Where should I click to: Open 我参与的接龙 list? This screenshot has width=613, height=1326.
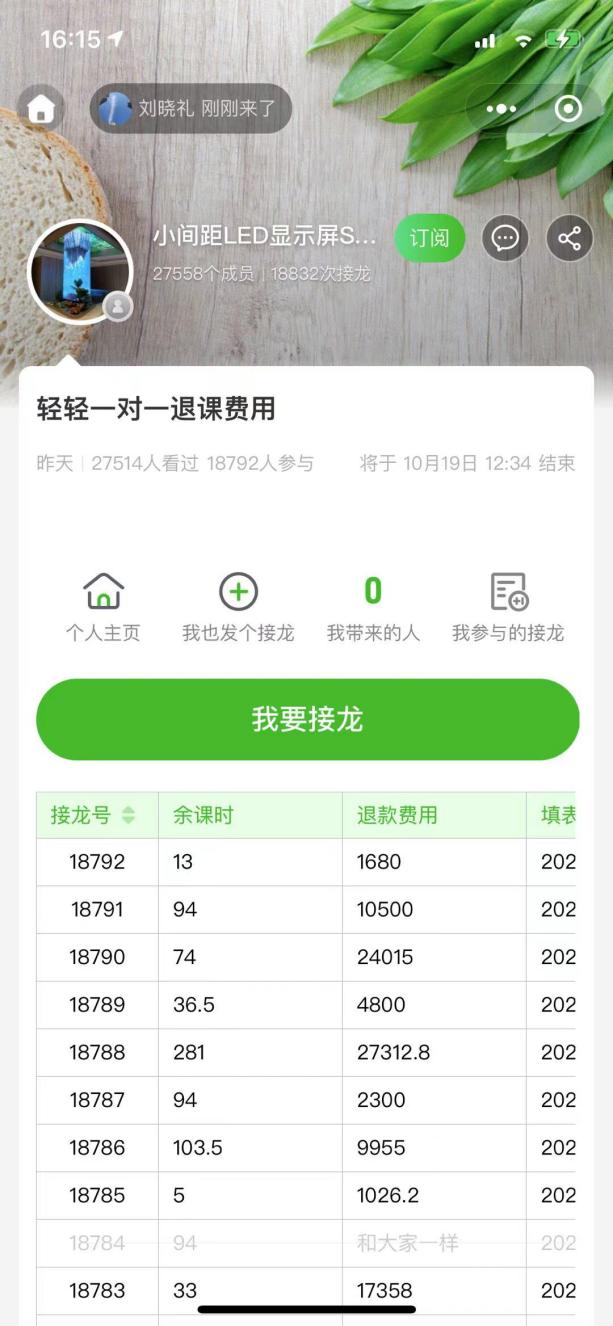508,607
